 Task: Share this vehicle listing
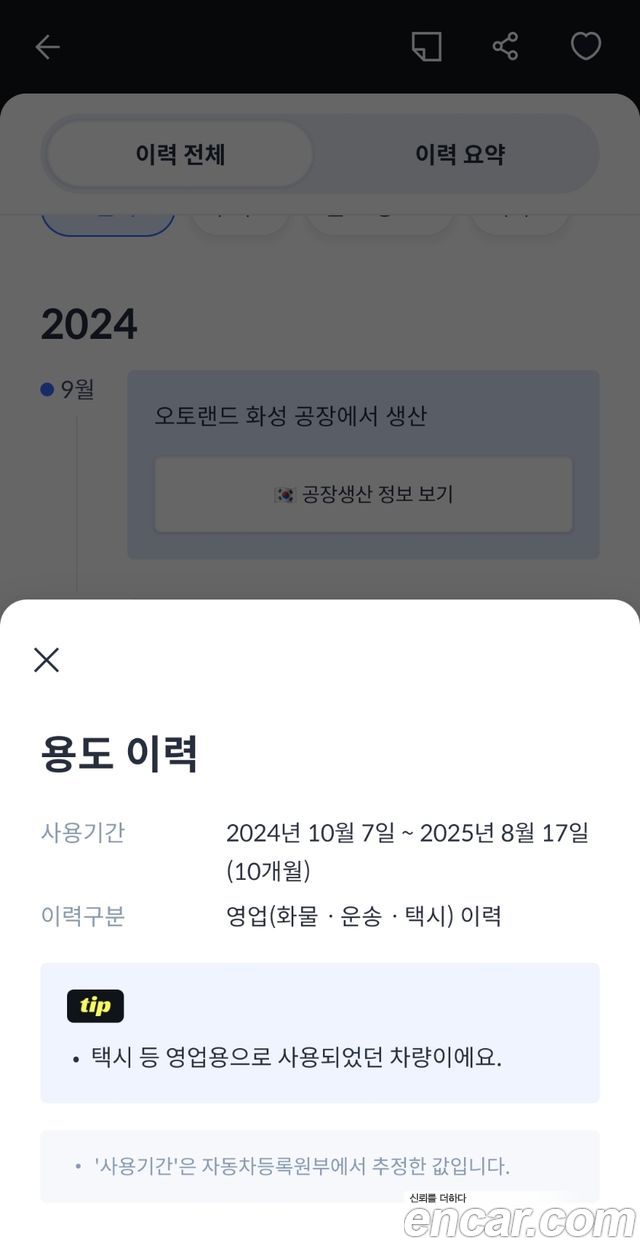[505, 47]
